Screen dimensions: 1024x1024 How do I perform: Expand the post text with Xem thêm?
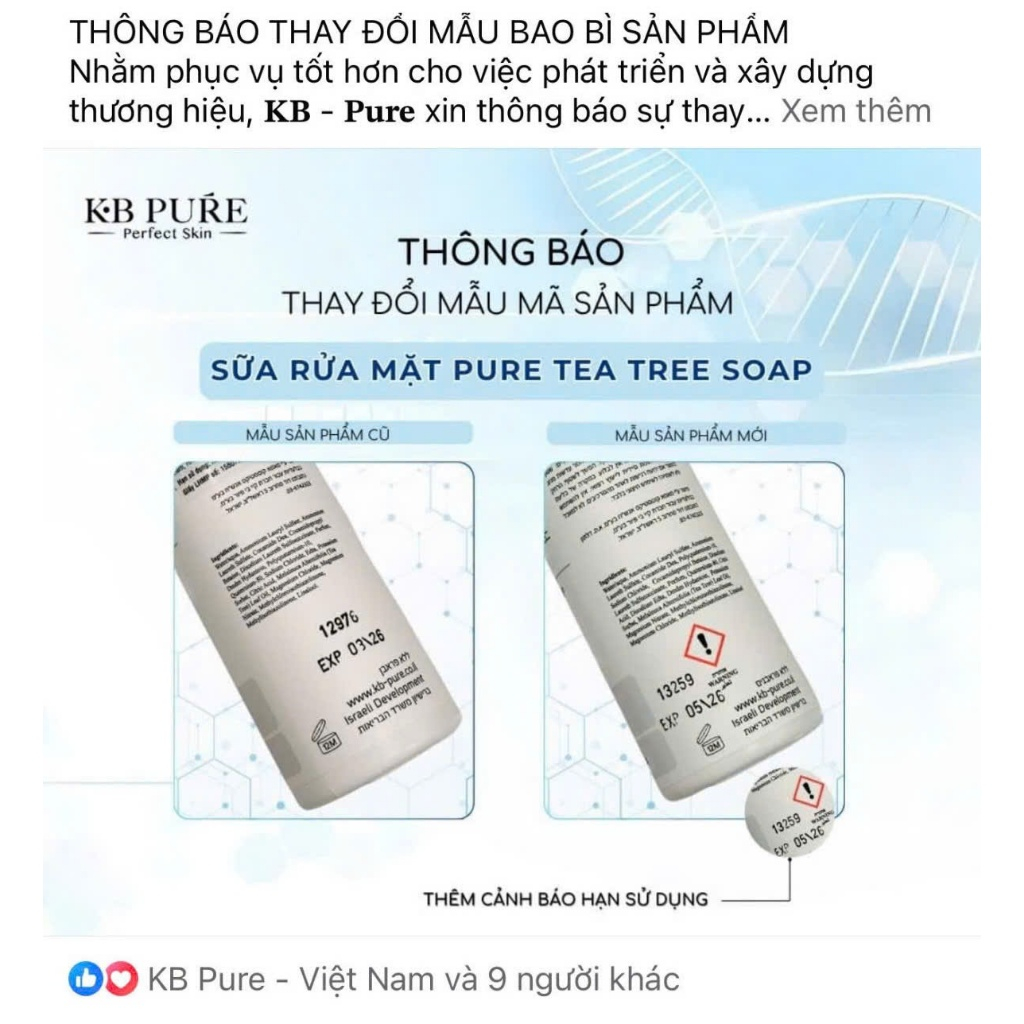point(855,111)
